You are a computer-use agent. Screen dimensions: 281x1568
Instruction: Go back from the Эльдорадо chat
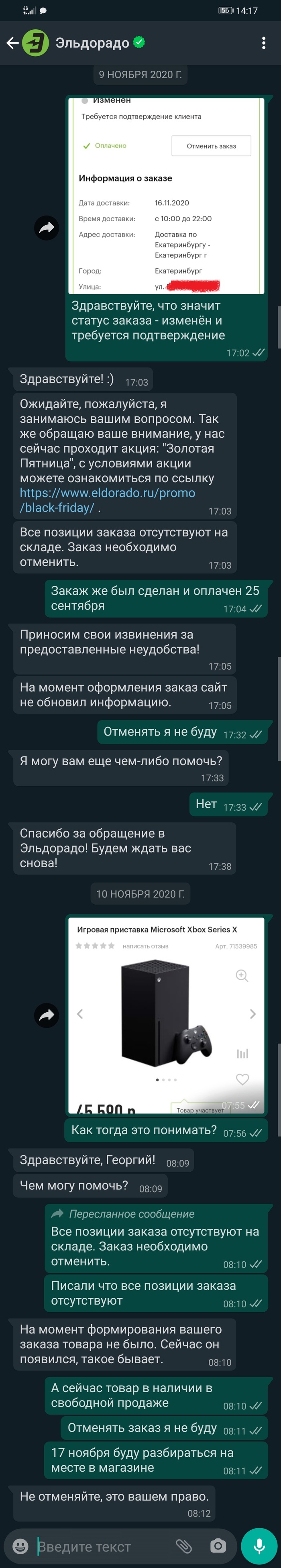pos(12,43)
